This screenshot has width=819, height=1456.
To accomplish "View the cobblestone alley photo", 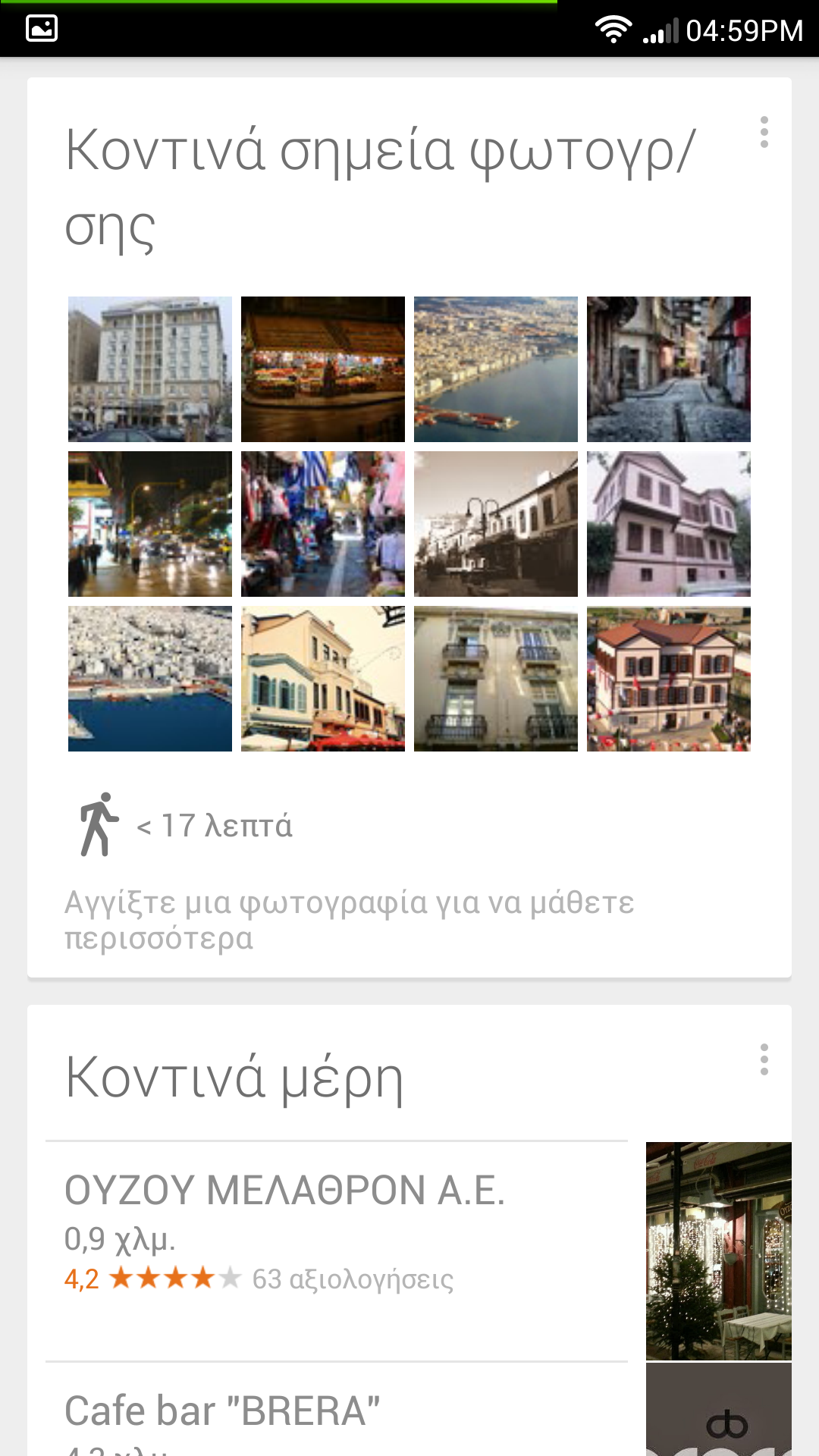I will [669, 369].
